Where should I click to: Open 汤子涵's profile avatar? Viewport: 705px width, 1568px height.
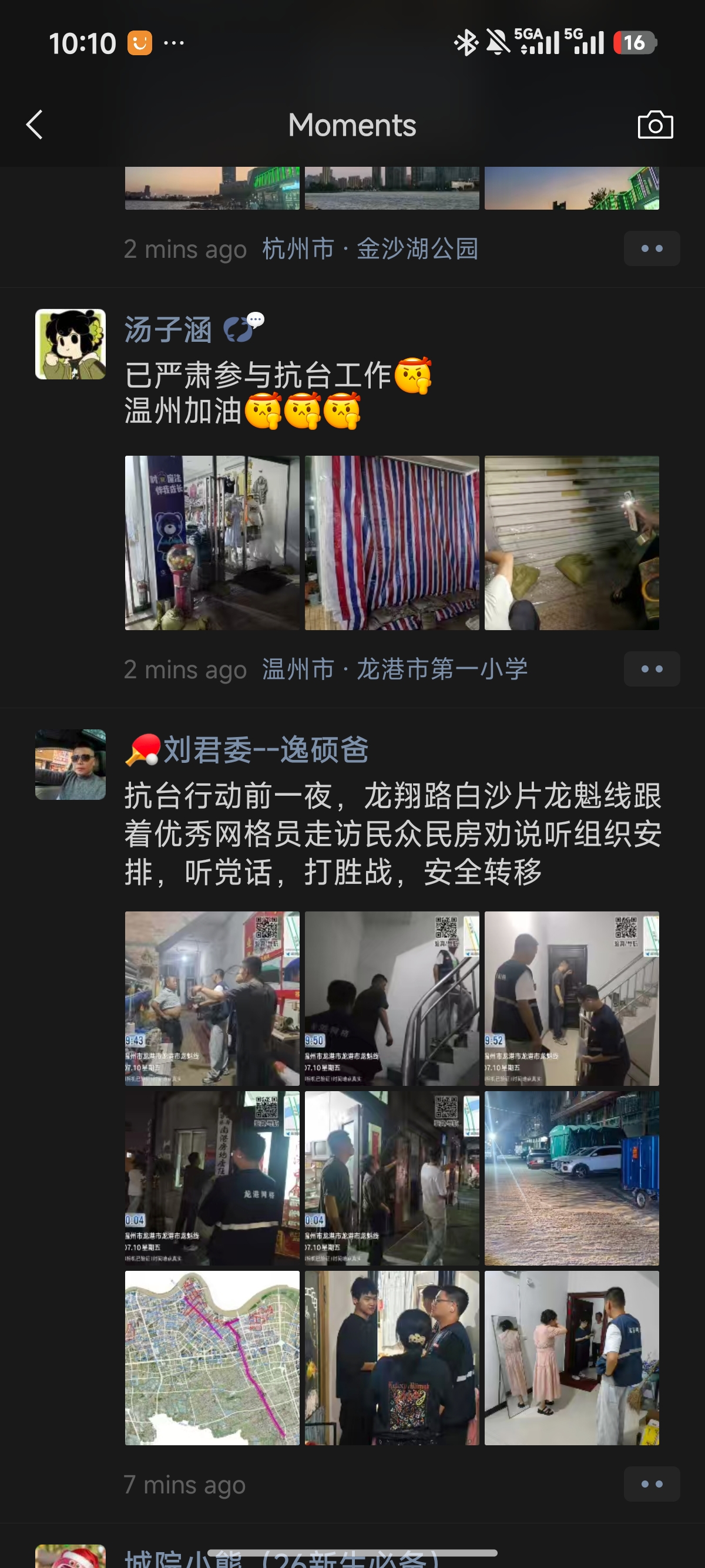(70, 344)
